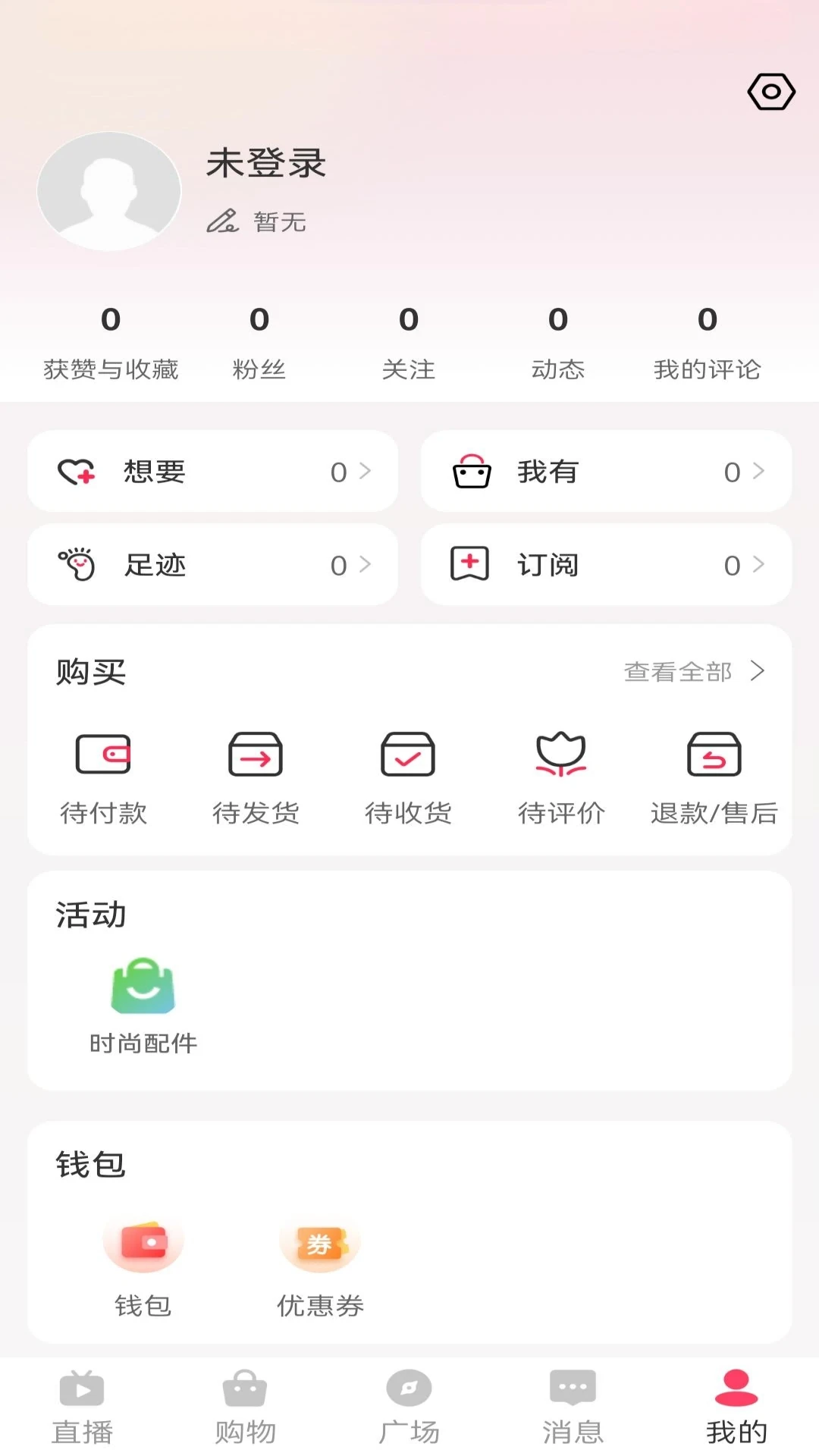
Task: Check 待收货 awaiting delivery orders
Action: (409, 775)
